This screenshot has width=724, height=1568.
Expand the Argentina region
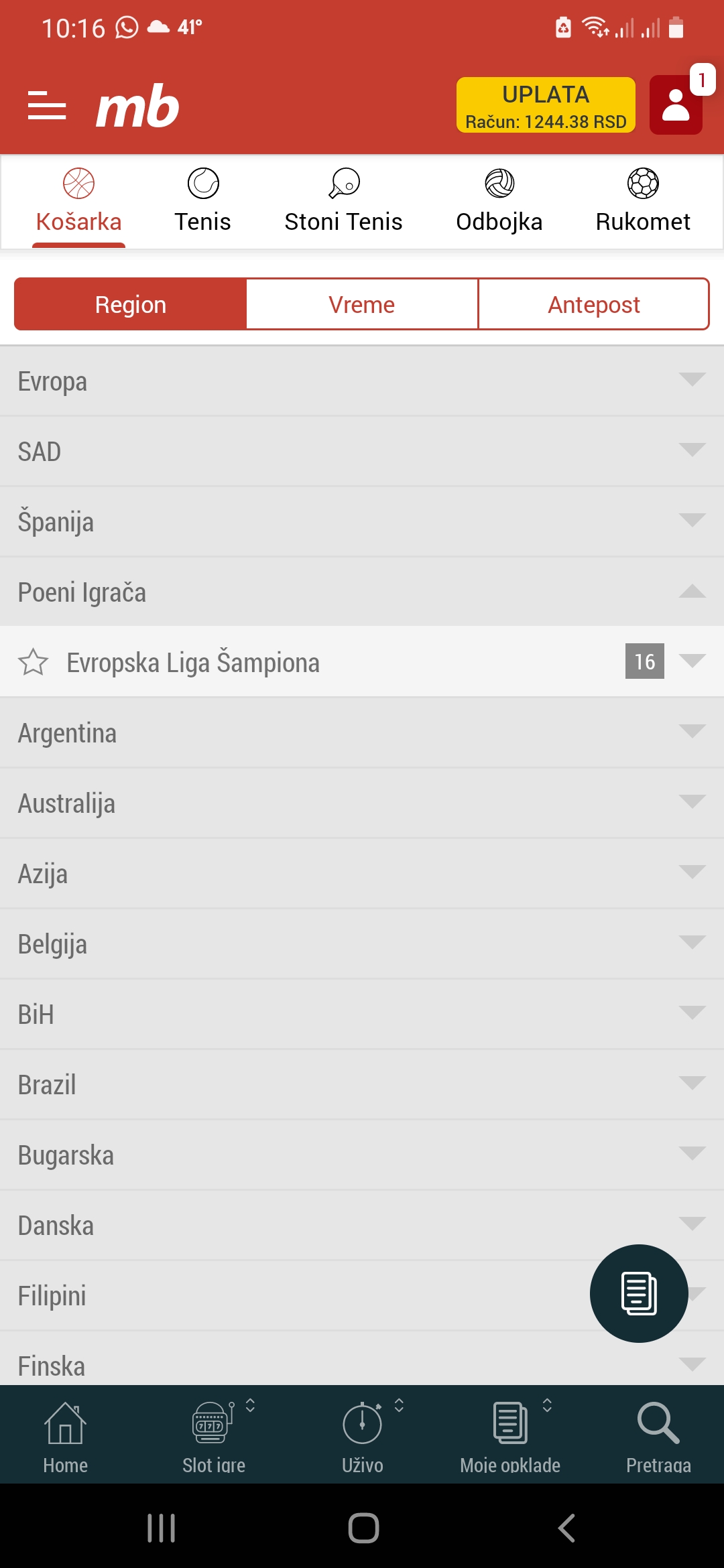click(362, 733)
